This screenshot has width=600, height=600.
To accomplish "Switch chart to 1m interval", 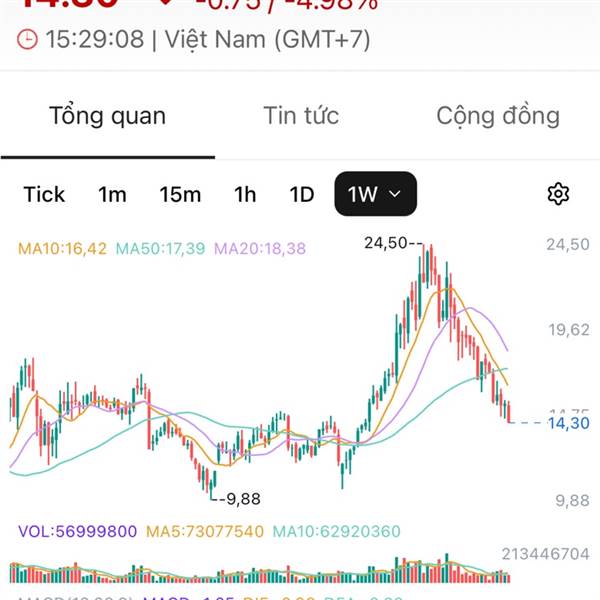I will pyautogui.click(x=112, y=194).
